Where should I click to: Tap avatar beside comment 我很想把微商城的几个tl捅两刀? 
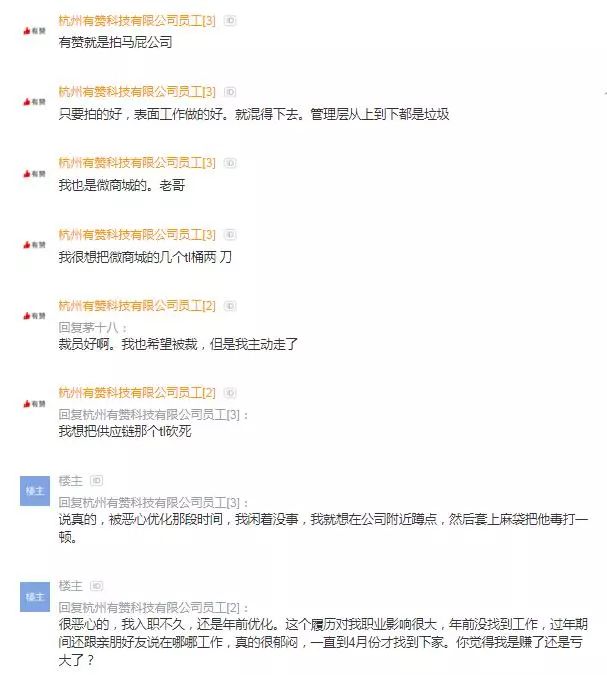tap(34, 244)
